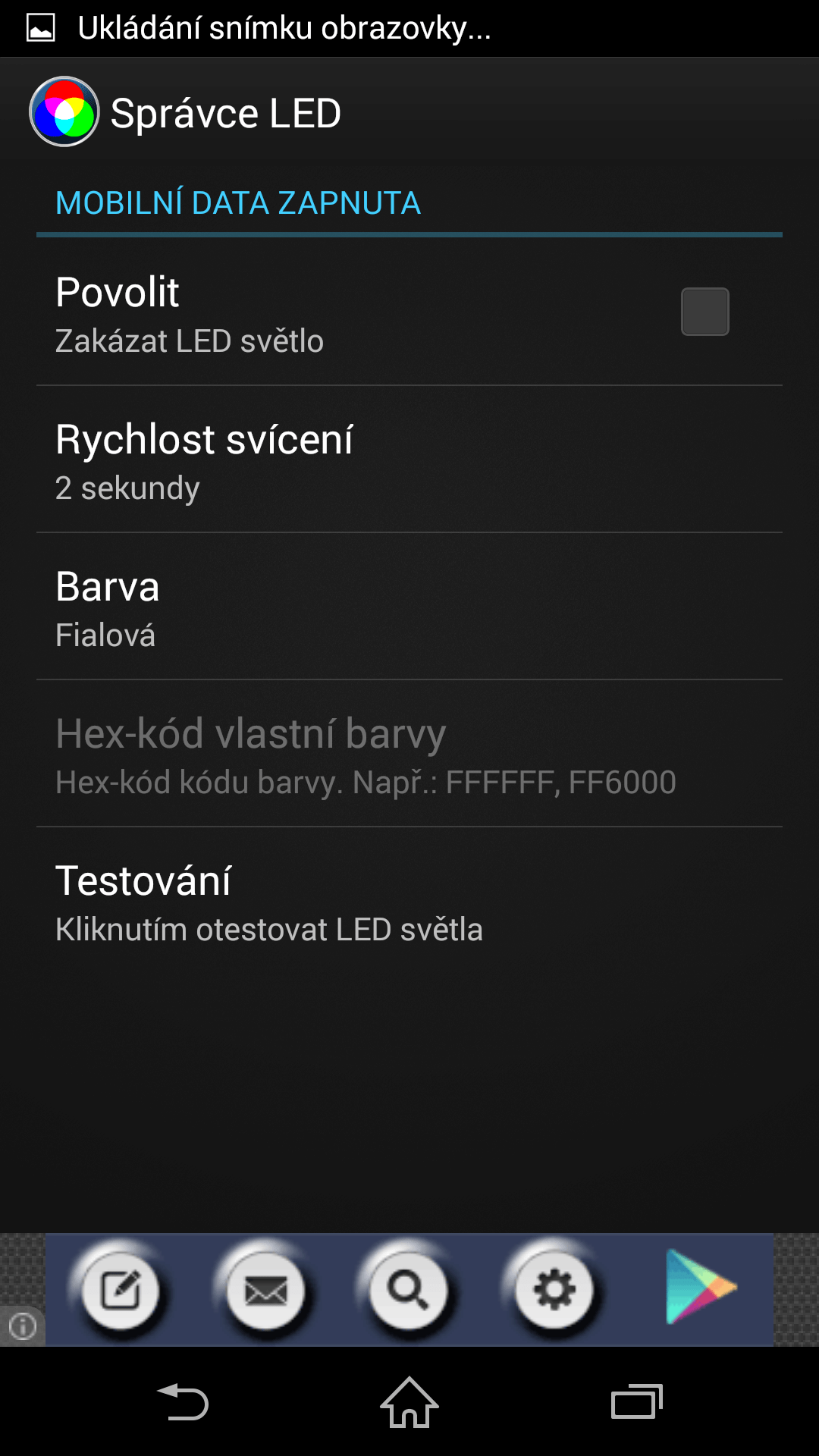The width and height of the screenshot is (819, 1456).
Task: Tap the magnifier search icon in the banner
Action: [x=409, y=1291]
